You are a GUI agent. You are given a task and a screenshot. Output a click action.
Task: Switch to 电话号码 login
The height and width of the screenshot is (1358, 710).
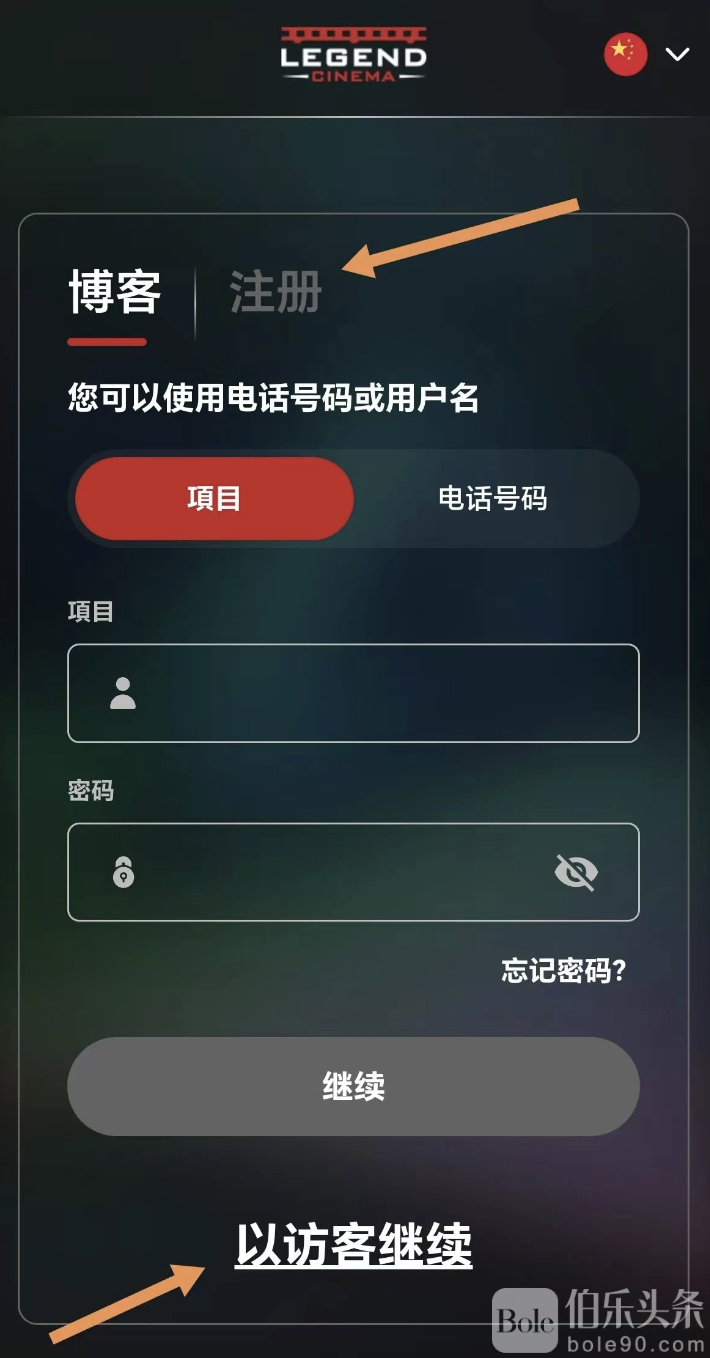pos(493,499)
